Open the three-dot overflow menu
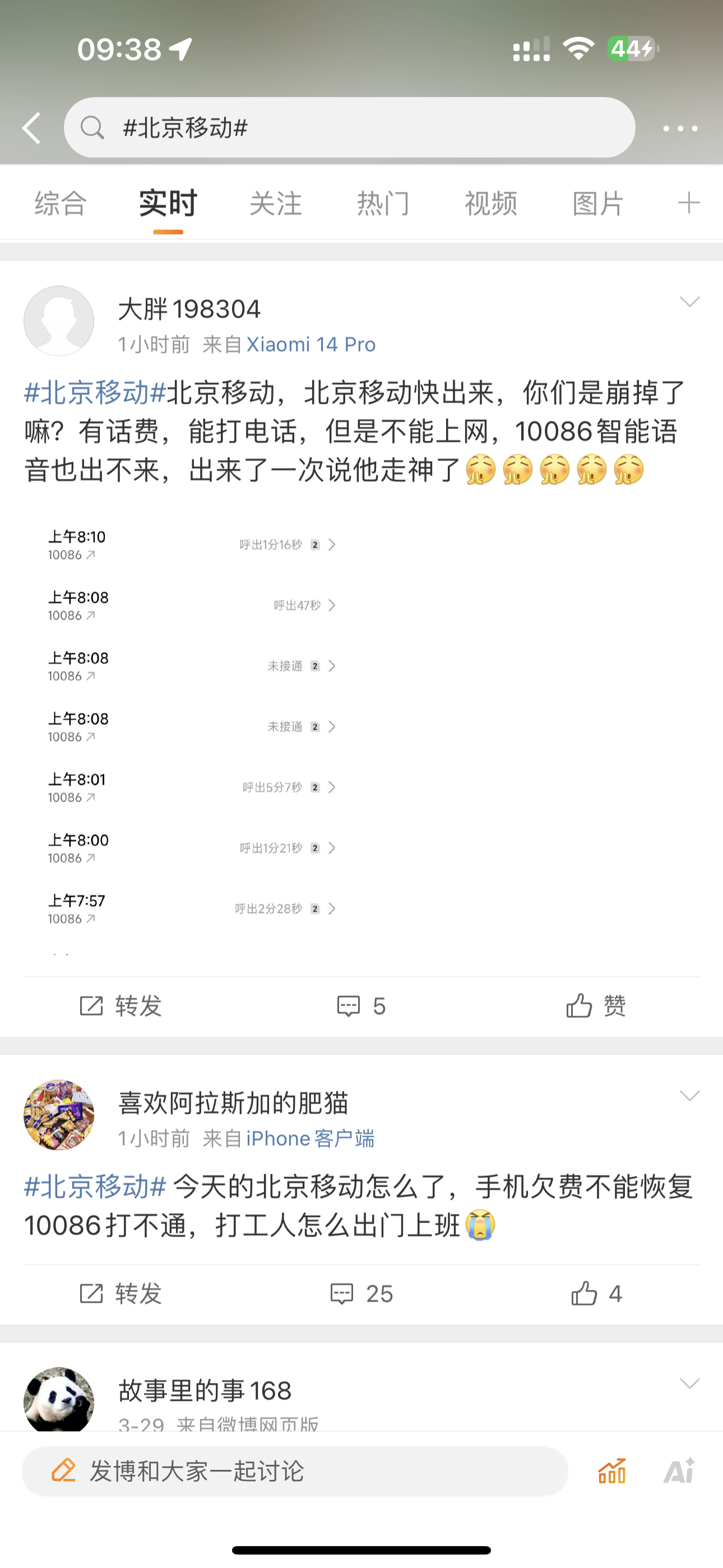This screenshot has width=723, height=1568. point(680,128)
